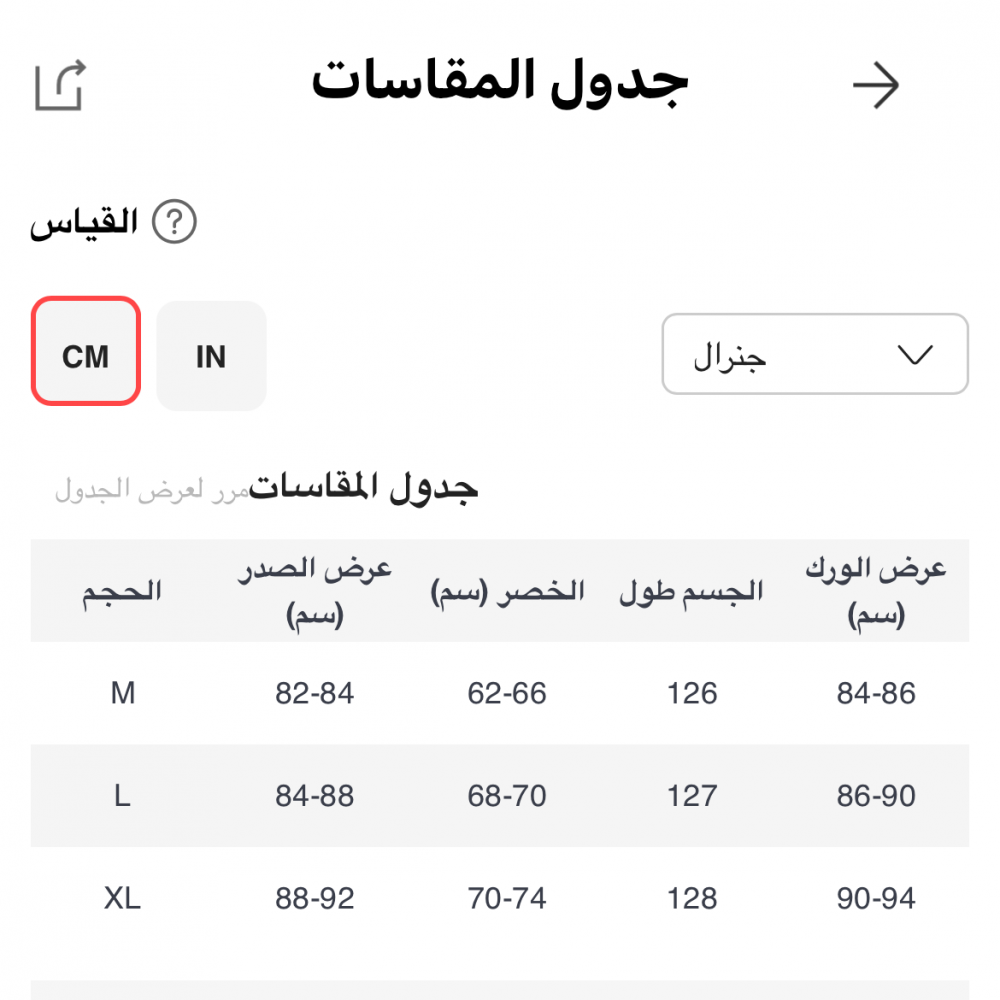The width and height of the screenshot is (1000, 1000).
Task: Share the size chart
Action: (60, 86)
